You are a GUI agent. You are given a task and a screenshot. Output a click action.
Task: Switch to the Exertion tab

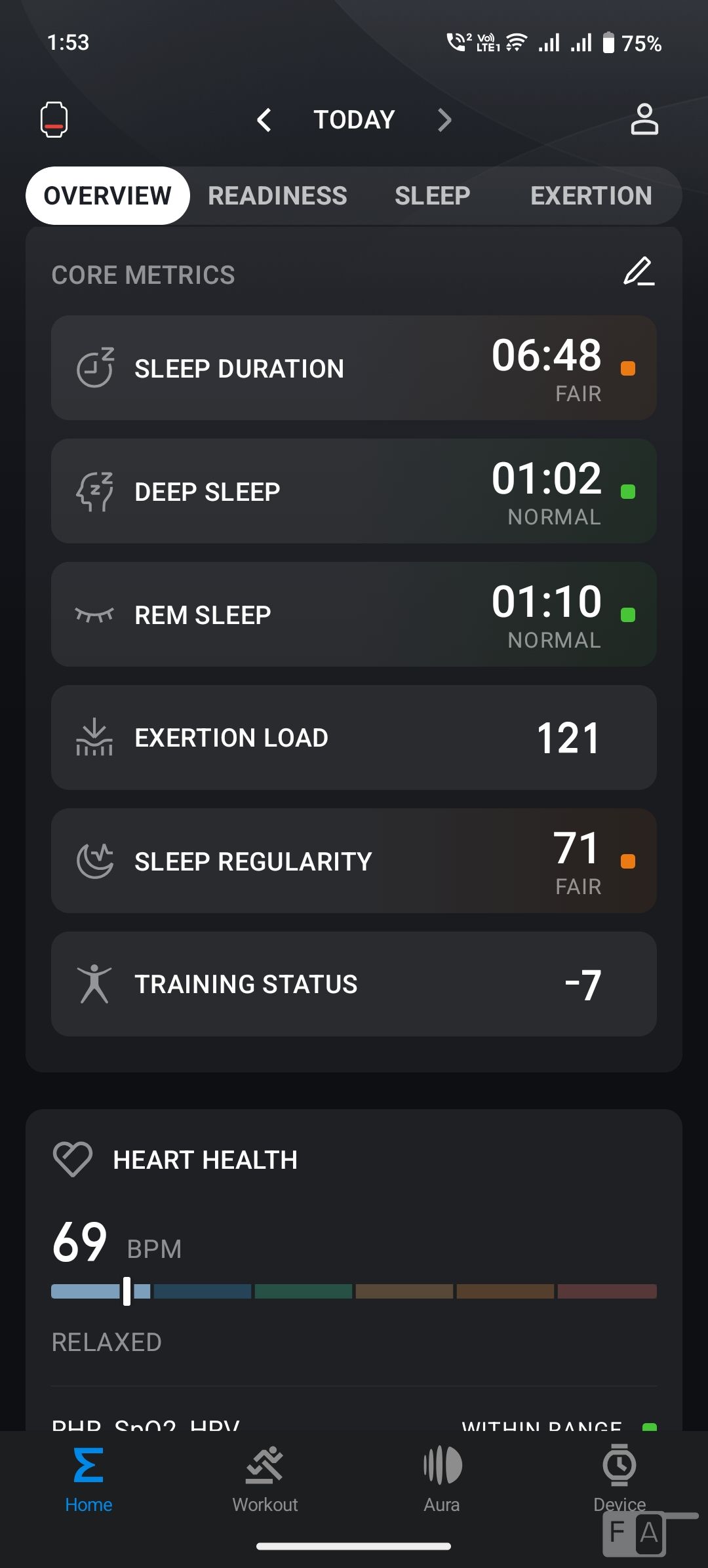[591, 196]
